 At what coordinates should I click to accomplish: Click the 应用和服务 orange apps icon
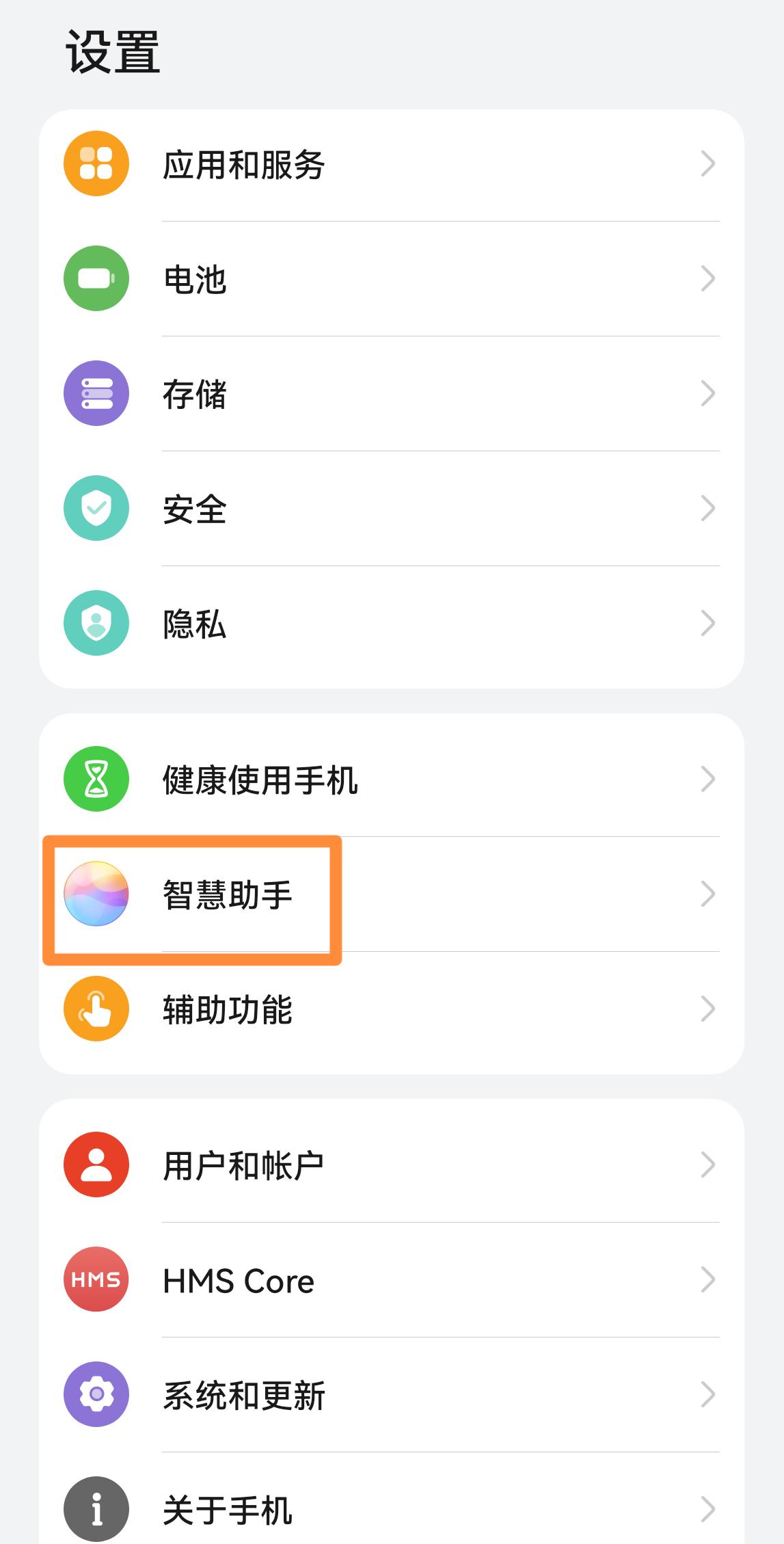96,163
